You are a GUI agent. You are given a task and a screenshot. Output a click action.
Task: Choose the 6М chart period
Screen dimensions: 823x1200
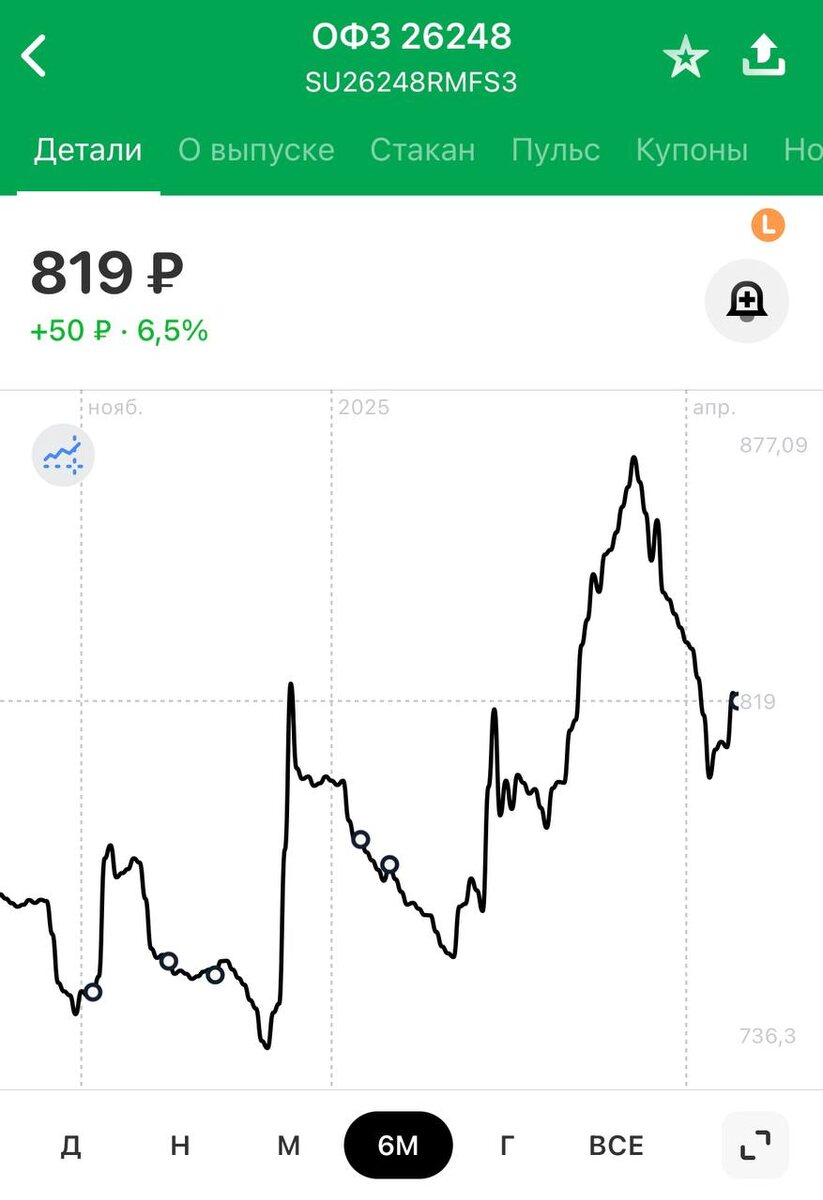pos(398,1145)
